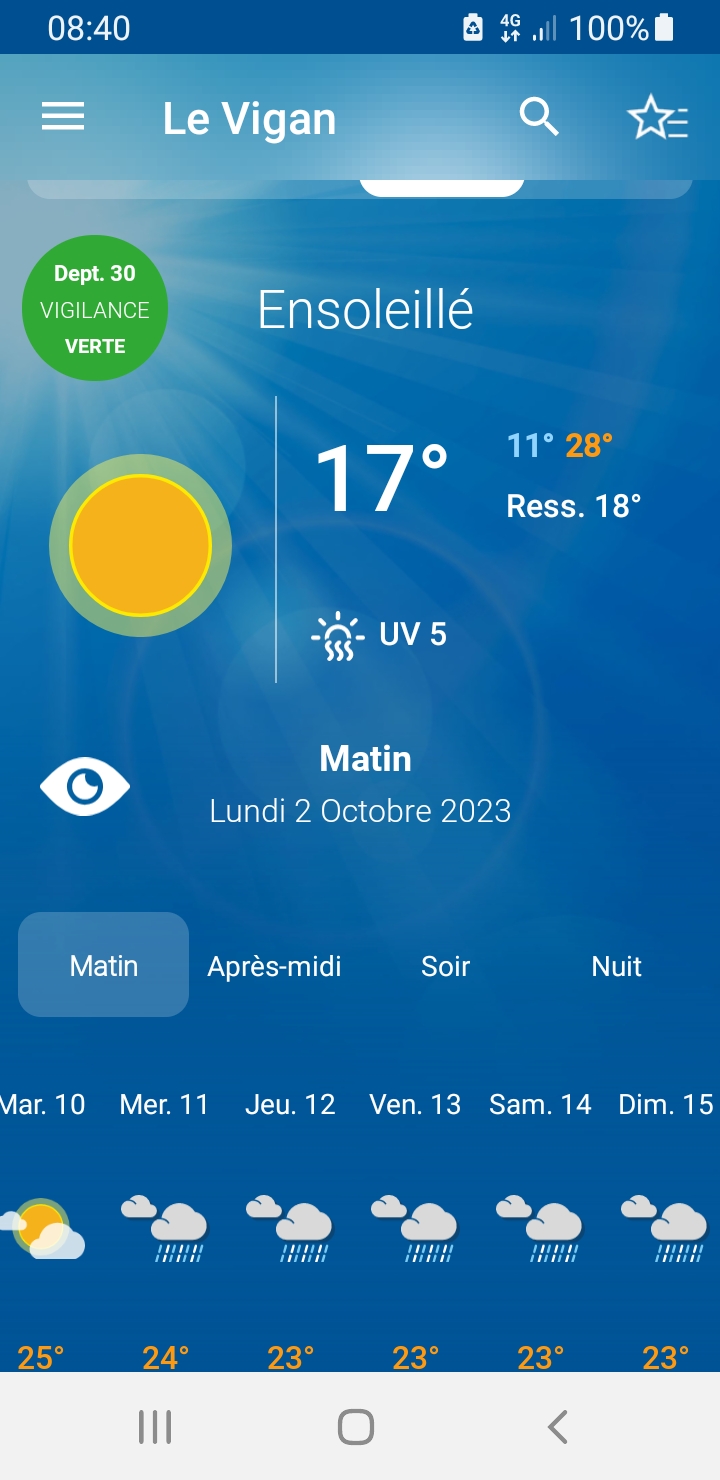The width and height of the screenshot is (720, 1480).
Task: Open the hamburger navigation menu
Action: pos(63,117)
